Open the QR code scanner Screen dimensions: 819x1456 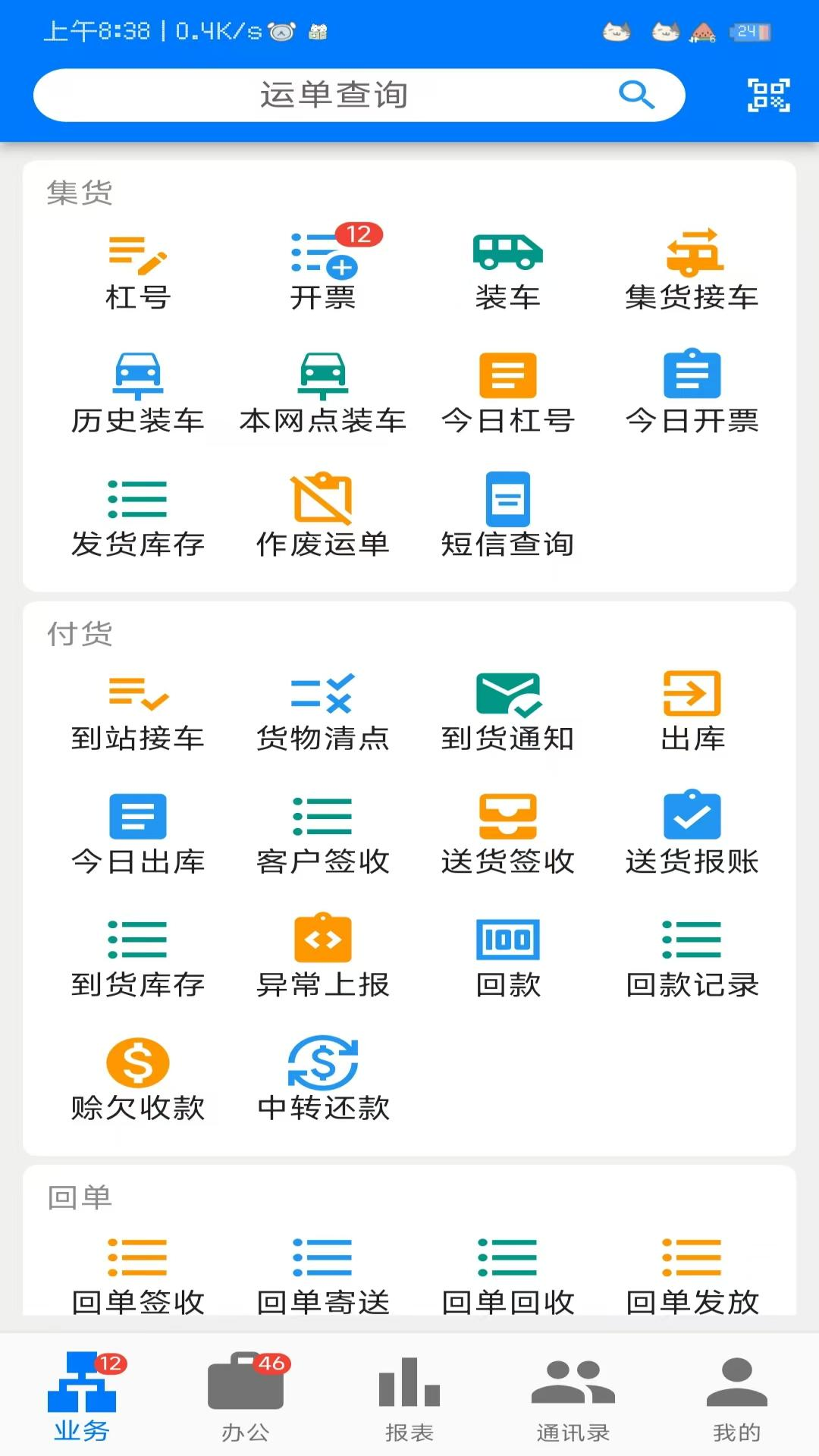tap(767, 96)
